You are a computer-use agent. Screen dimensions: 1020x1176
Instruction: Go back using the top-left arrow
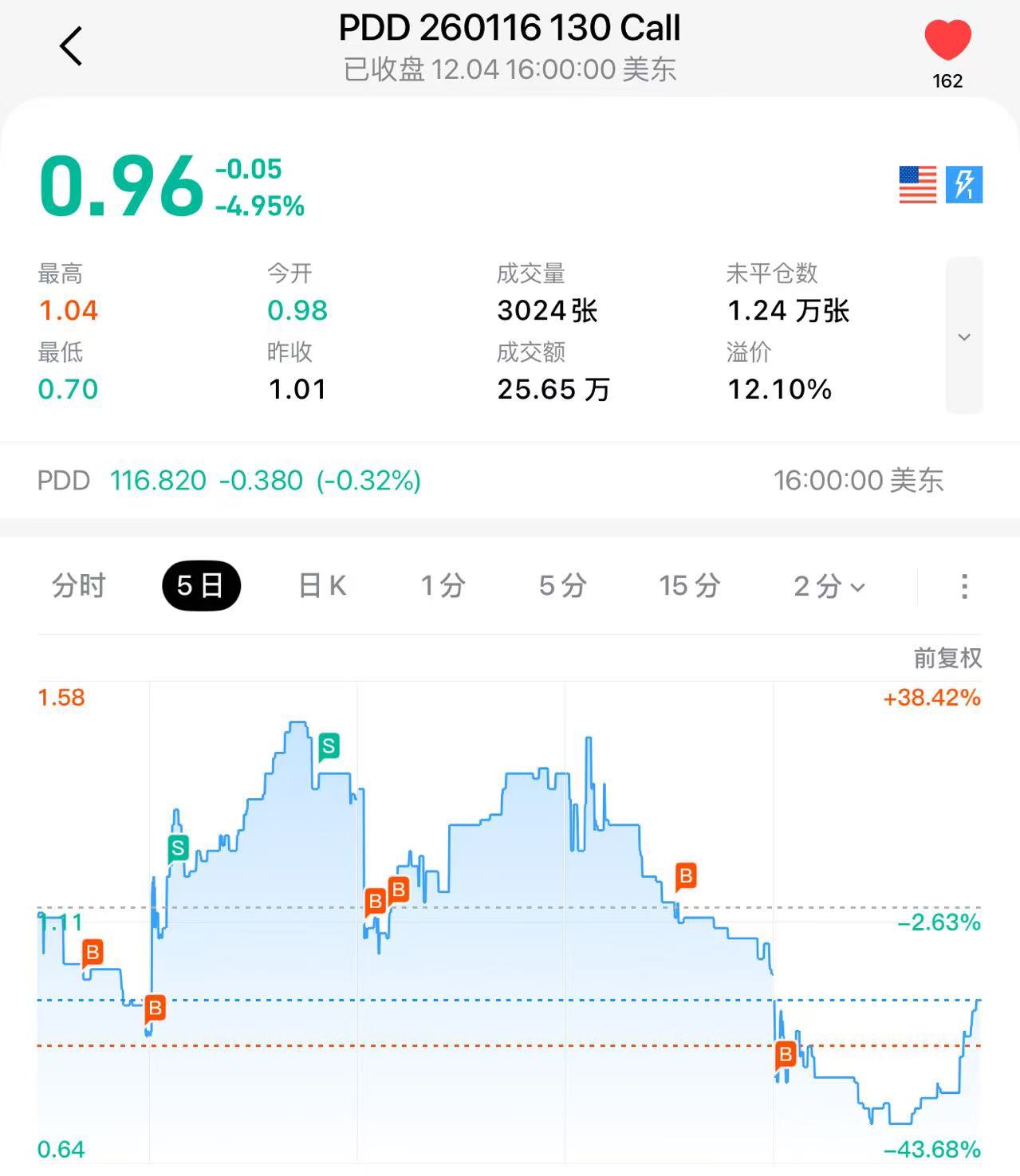pyautogui.click(x=71, y=46)
